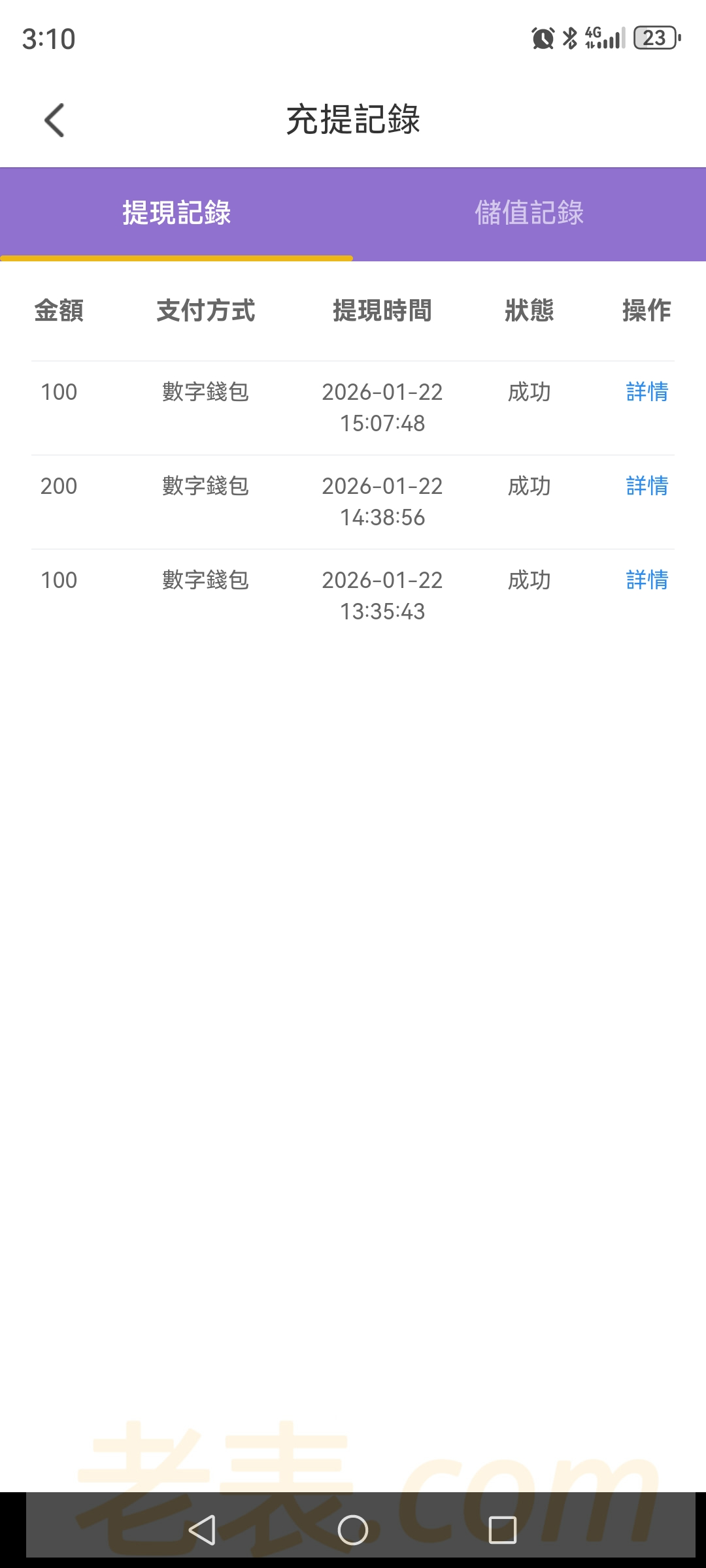Show 詳情 for the 13:35:43 withdrawal

coord(647,580)
